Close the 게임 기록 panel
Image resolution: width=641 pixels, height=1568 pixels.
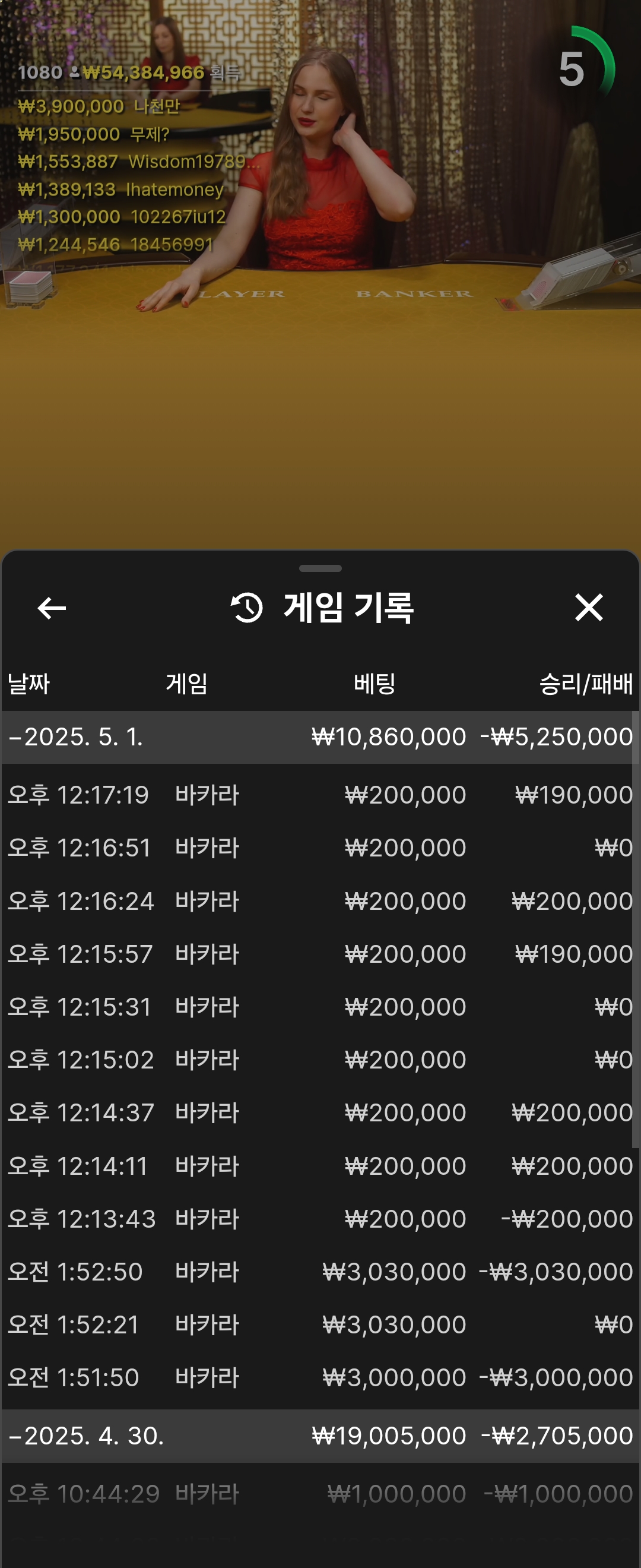tap(588, 608)
